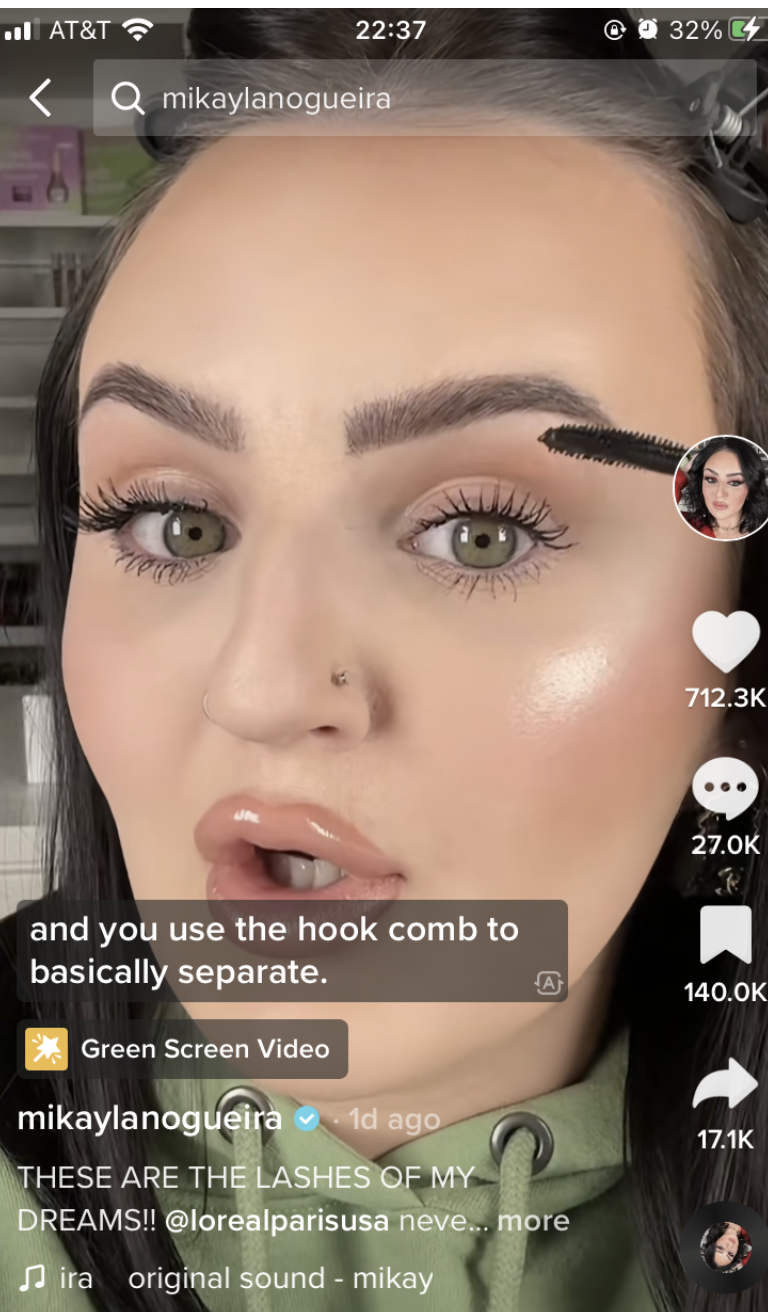The image size is (768, 1312).
Task: Open mikaylanogueira username link
Action: (x=150, y=1119)
